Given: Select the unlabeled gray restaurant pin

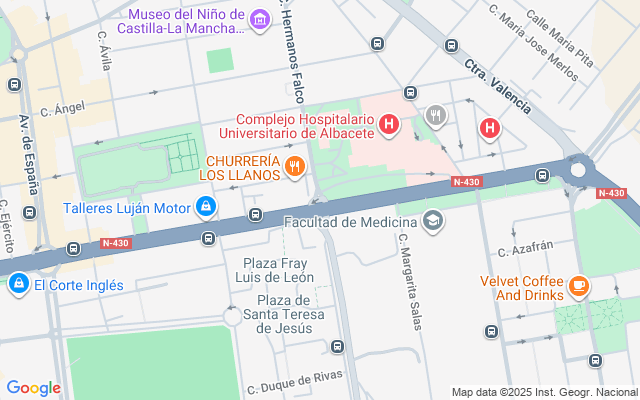Looking at the screenshot, I should (x=436, y=116).
